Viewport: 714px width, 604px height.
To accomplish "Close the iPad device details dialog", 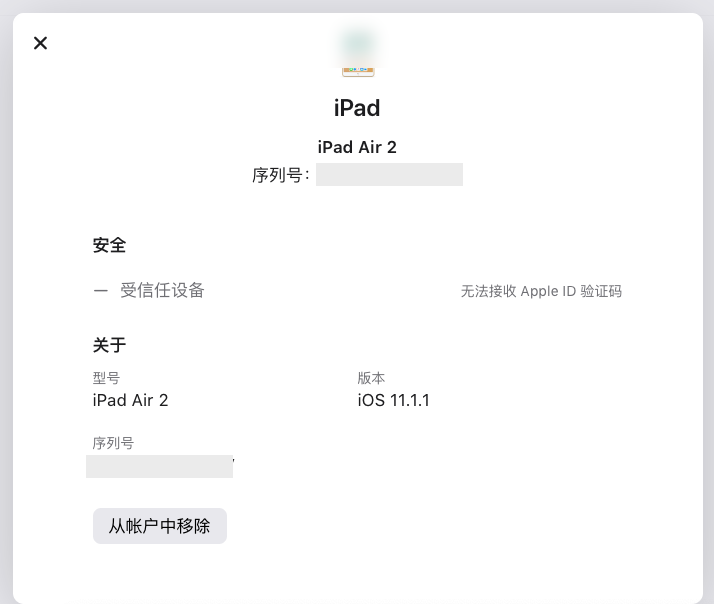I will (x=40, y=43).
